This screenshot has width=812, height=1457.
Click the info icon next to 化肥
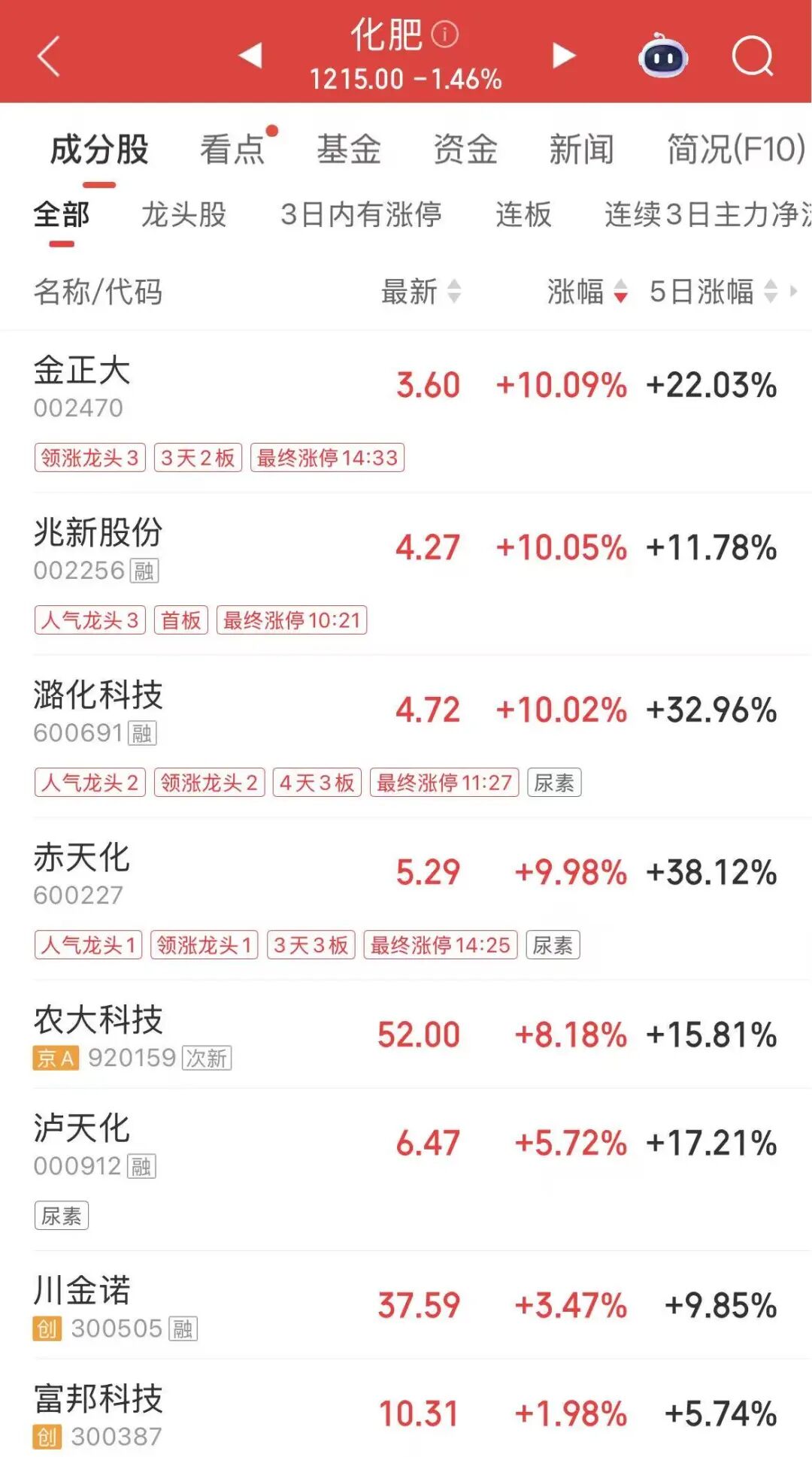pyautogui.click(x=443, y=35)
